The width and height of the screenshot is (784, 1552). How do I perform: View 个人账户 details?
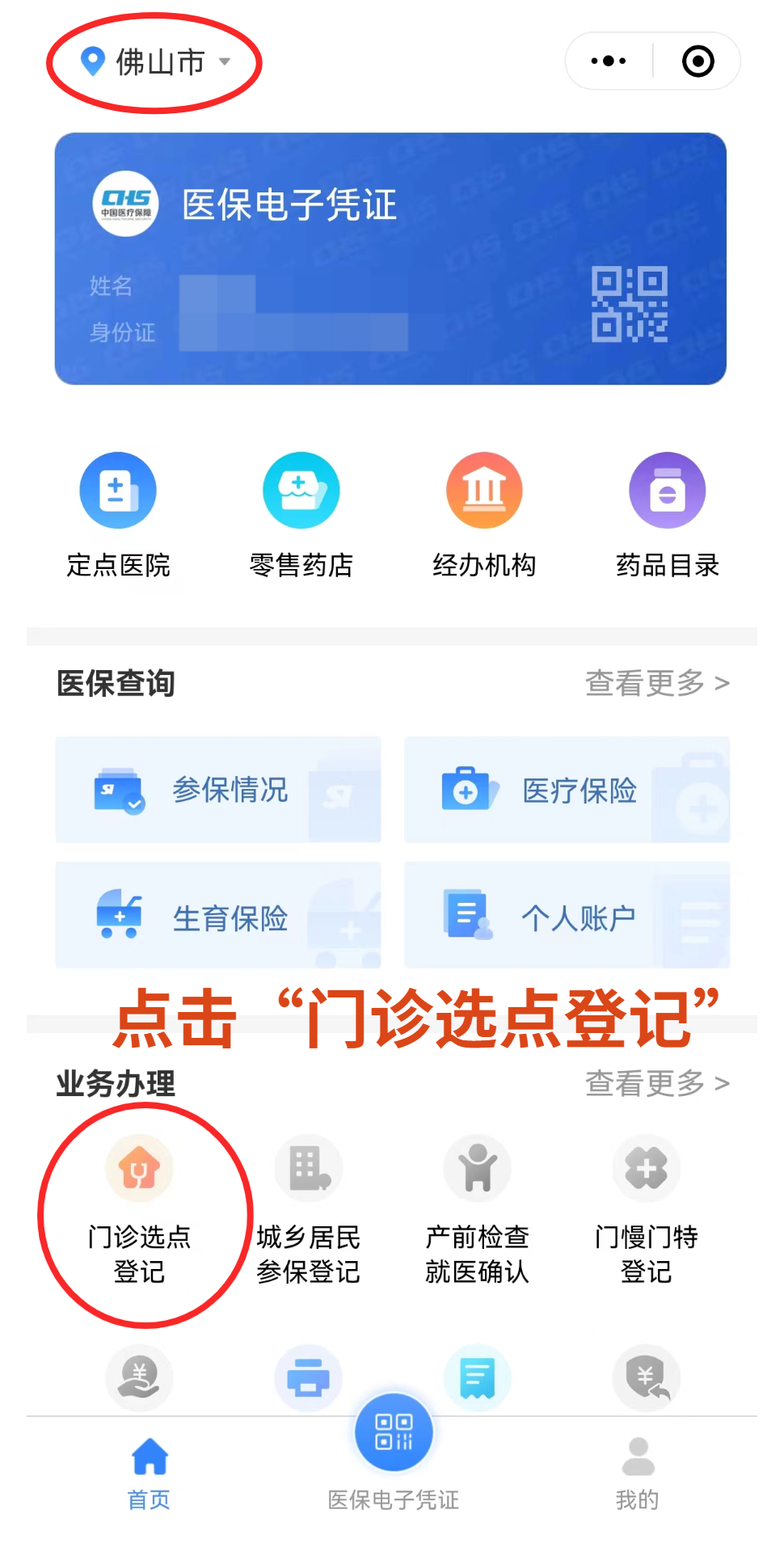[x=567, y=916]
